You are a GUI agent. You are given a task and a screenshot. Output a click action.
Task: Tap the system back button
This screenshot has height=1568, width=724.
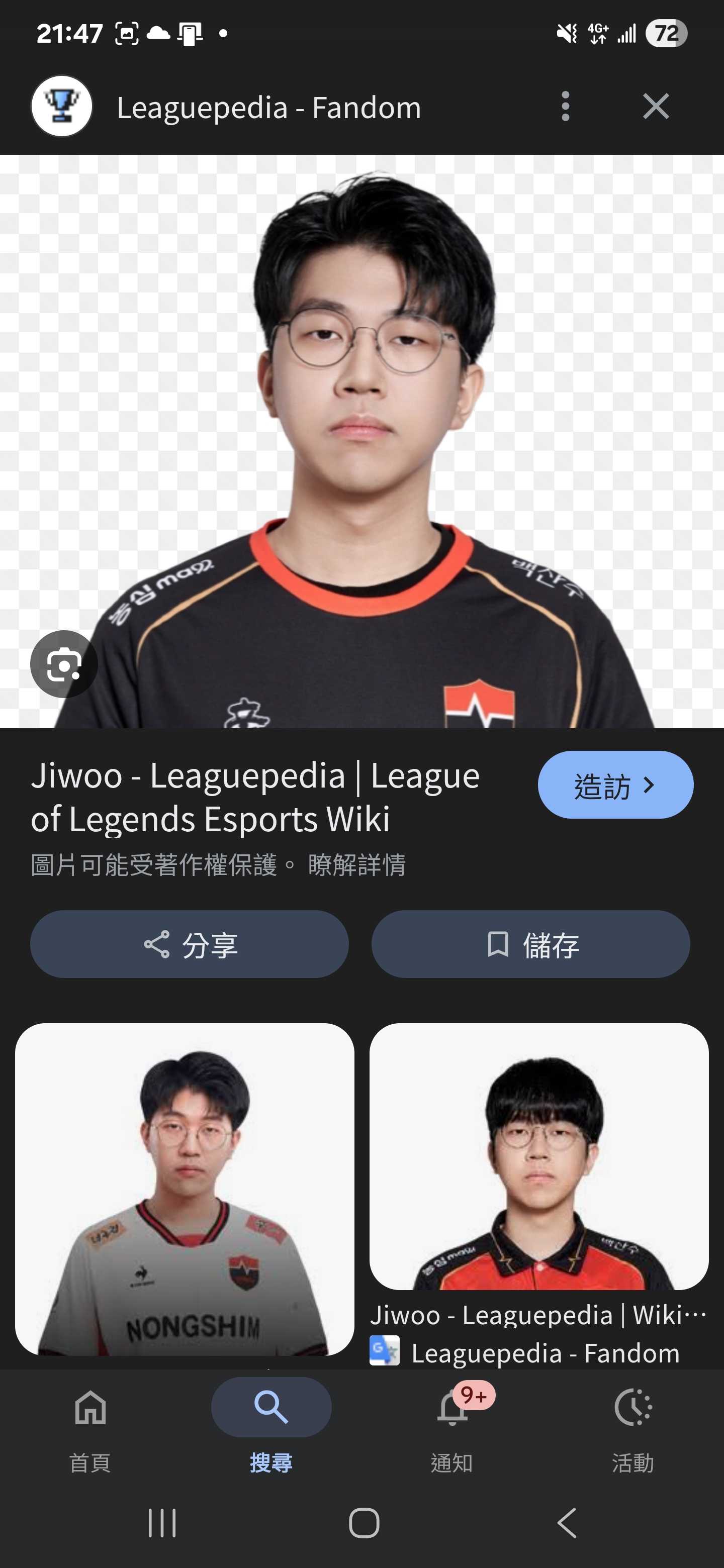pyautogui.click(x=566, y=1523)
